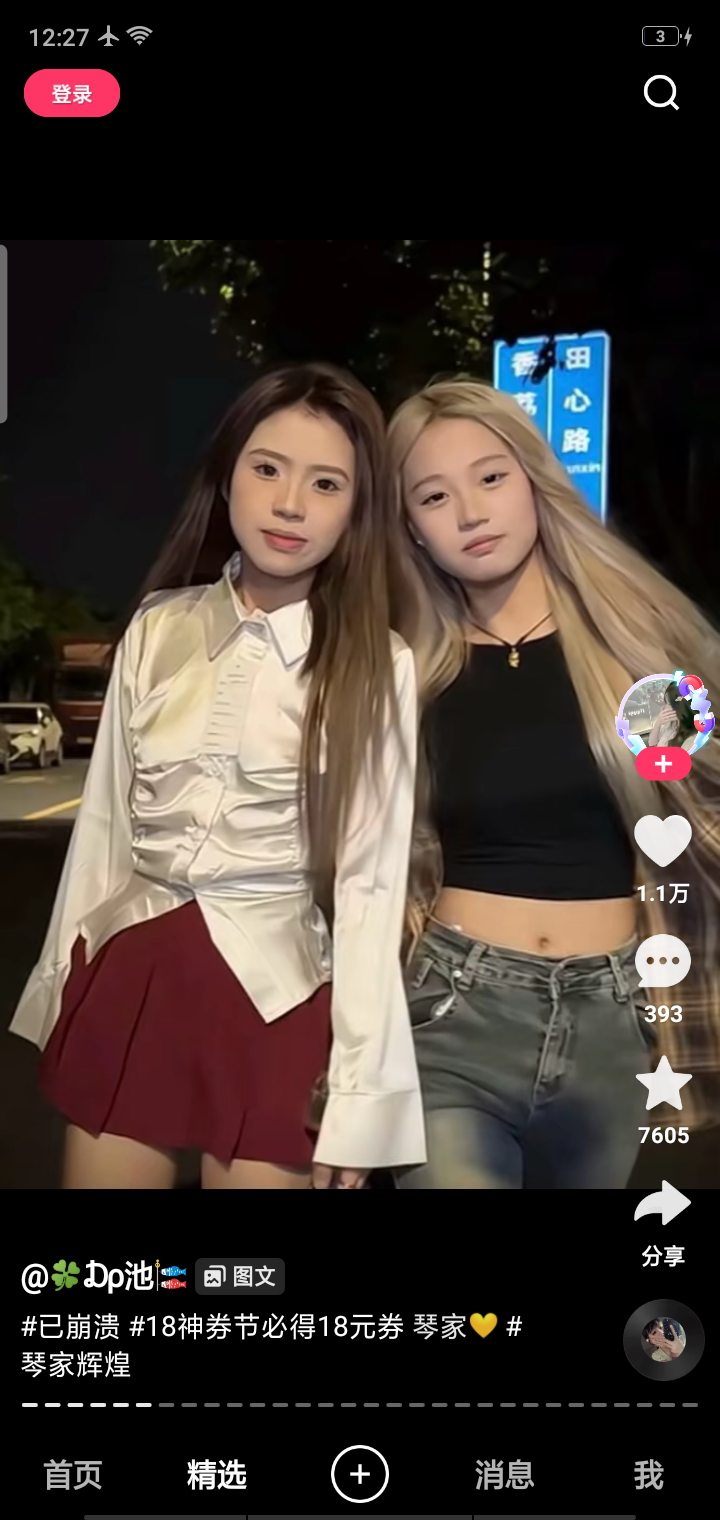Tap the 图文 photo-text tag
The image size is (720, 1520).
[240, 1277]
